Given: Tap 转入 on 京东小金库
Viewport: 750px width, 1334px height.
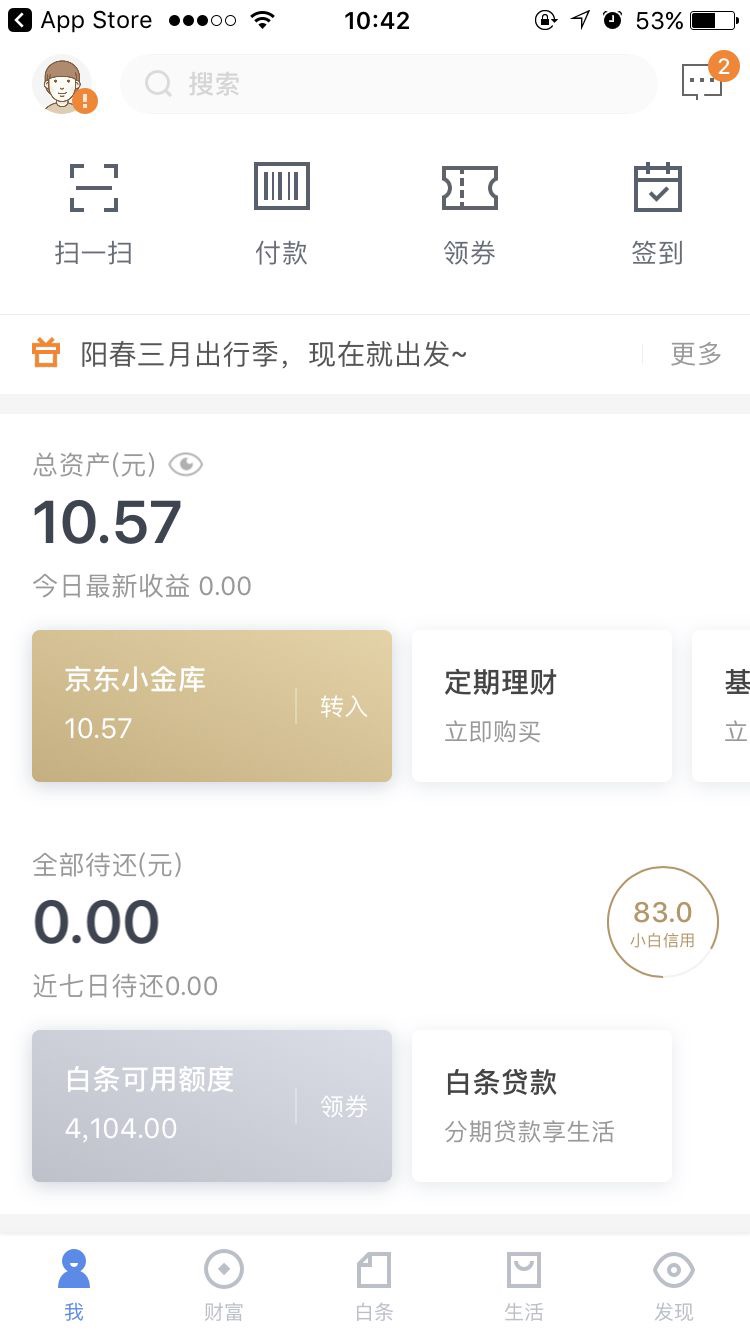Looking at the screenshot, I should coord(344,706).
